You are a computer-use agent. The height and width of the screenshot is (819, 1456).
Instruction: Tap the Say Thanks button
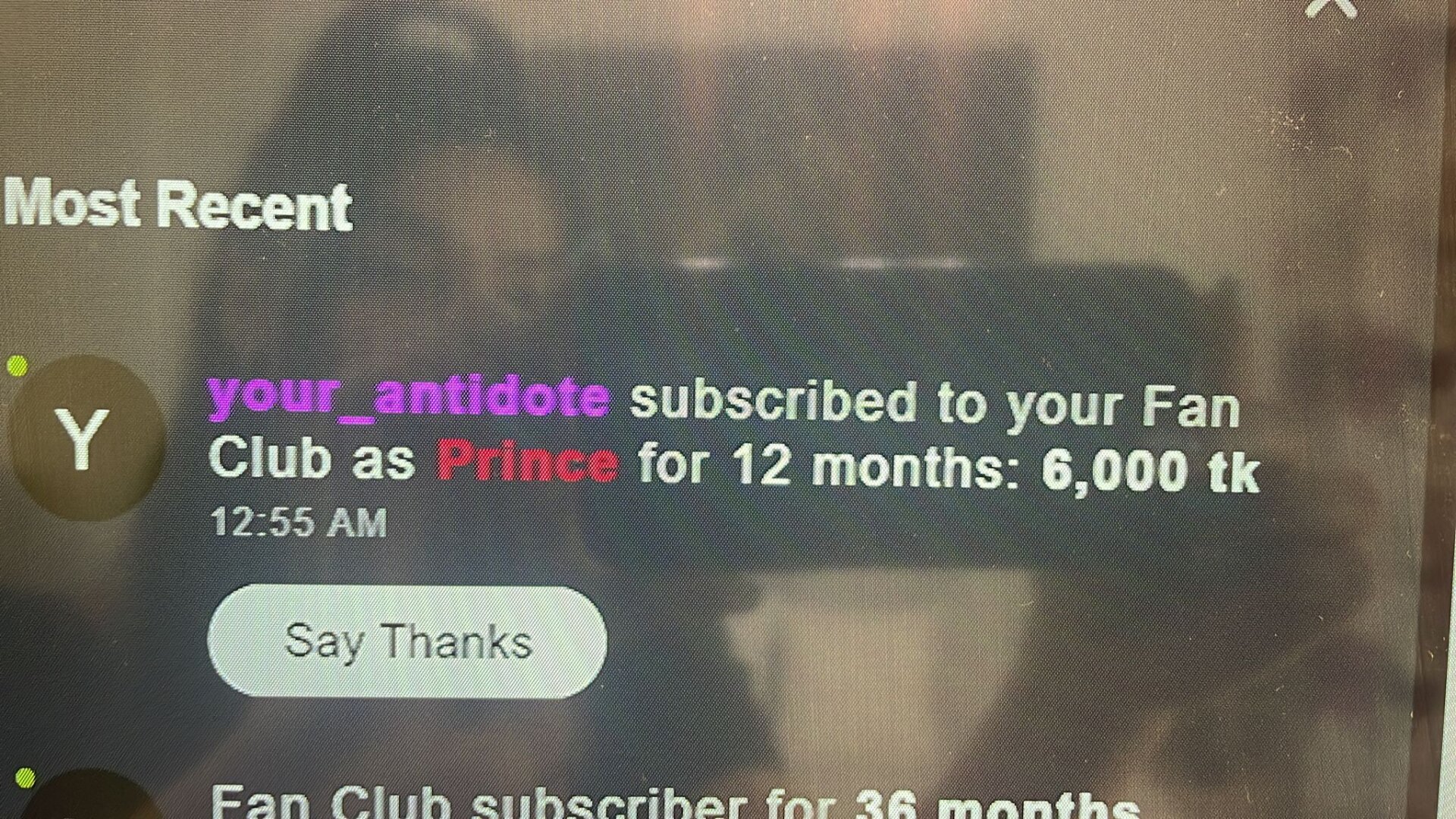pos(406,642)
